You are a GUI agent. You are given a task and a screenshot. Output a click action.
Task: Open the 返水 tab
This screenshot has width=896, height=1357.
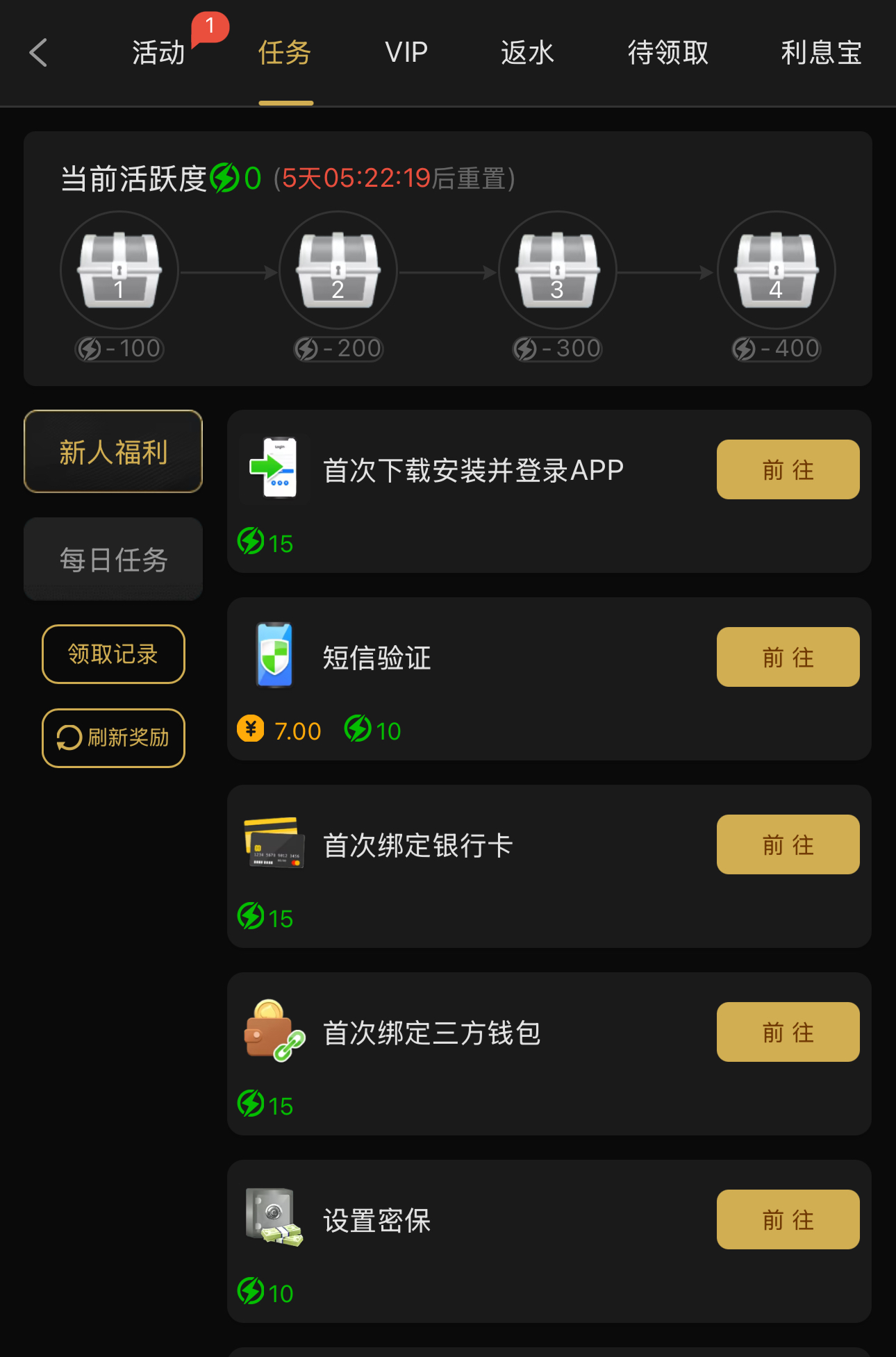(x=527, y=52)
